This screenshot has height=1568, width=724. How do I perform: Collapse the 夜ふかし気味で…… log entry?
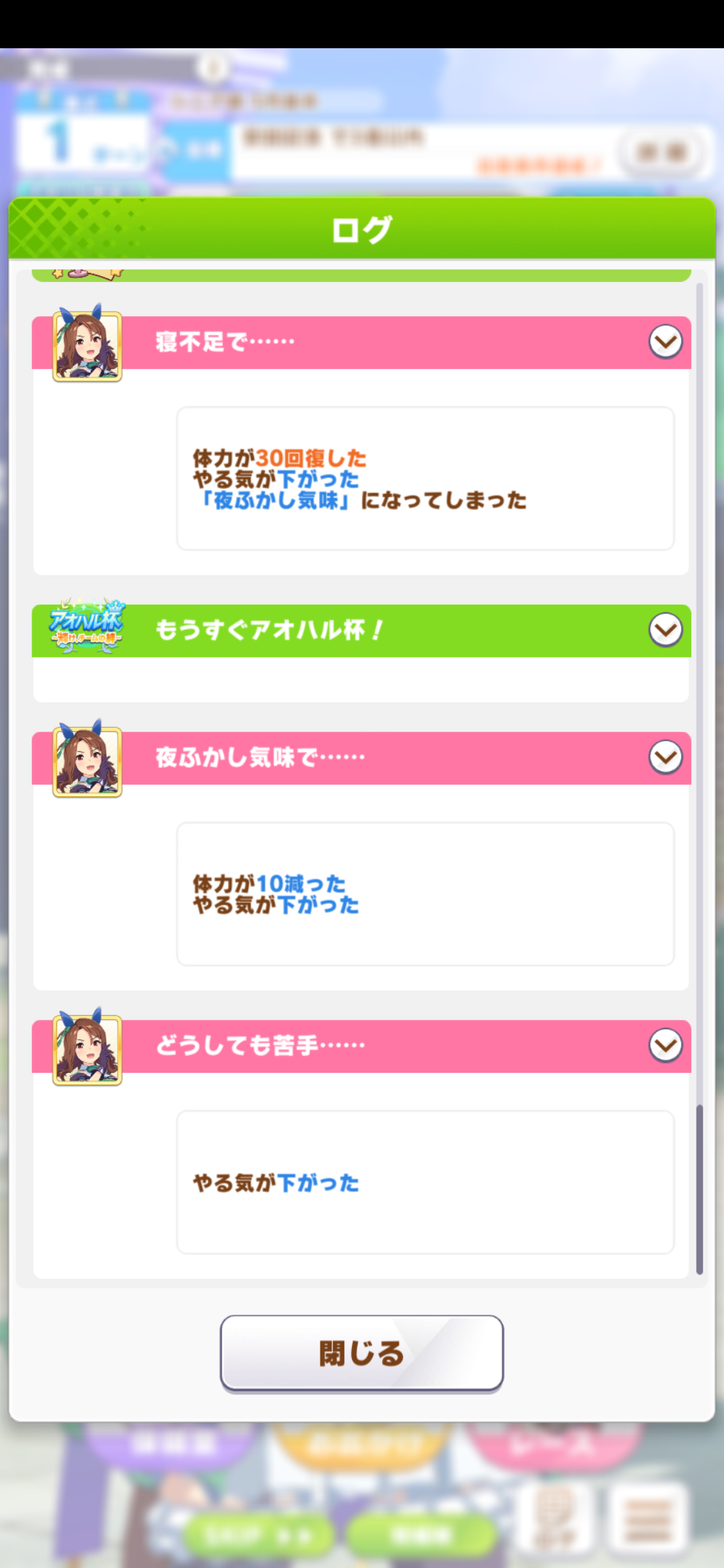pos(665,757)
